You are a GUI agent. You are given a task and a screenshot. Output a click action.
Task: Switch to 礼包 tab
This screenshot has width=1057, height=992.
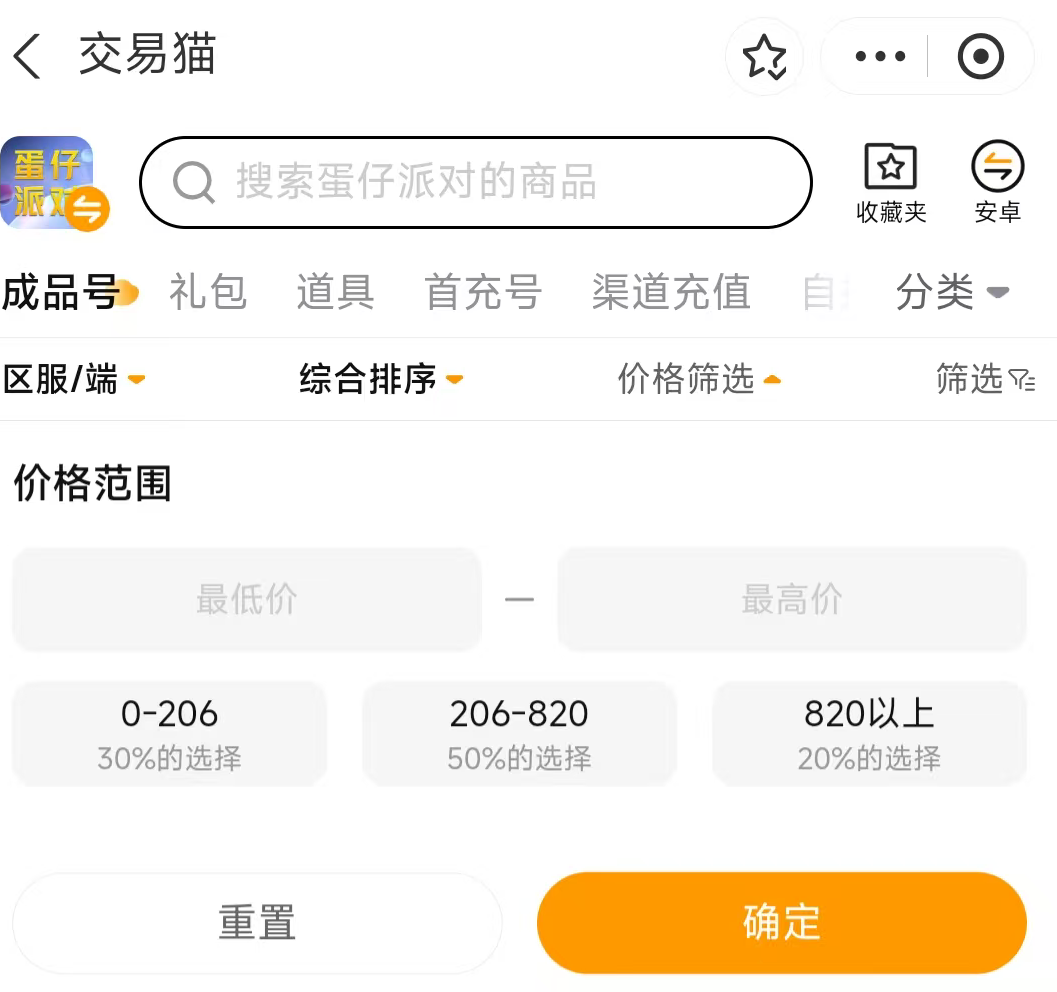tap(208, 292)
